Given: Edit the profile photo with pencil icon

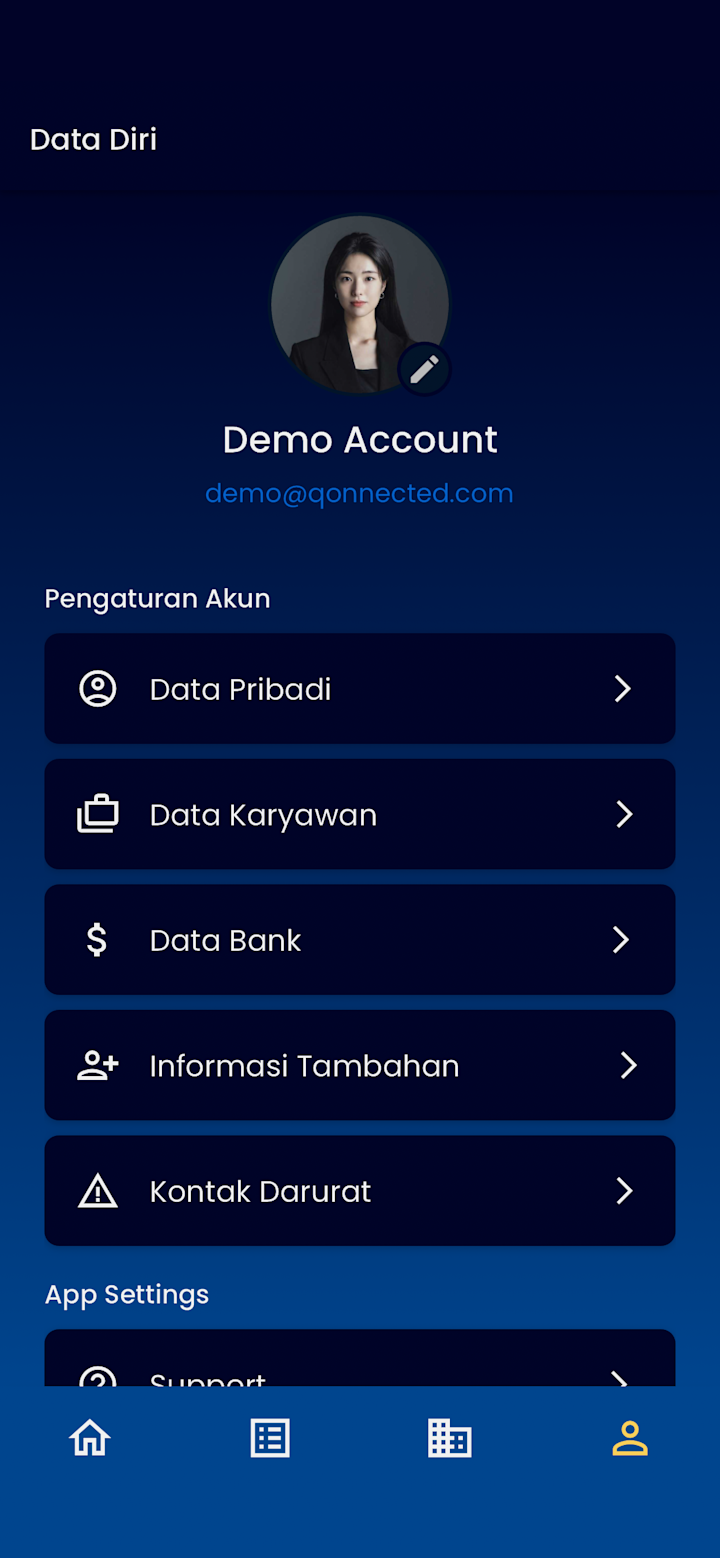Looking at the screenshot, I should pos(424,369).
